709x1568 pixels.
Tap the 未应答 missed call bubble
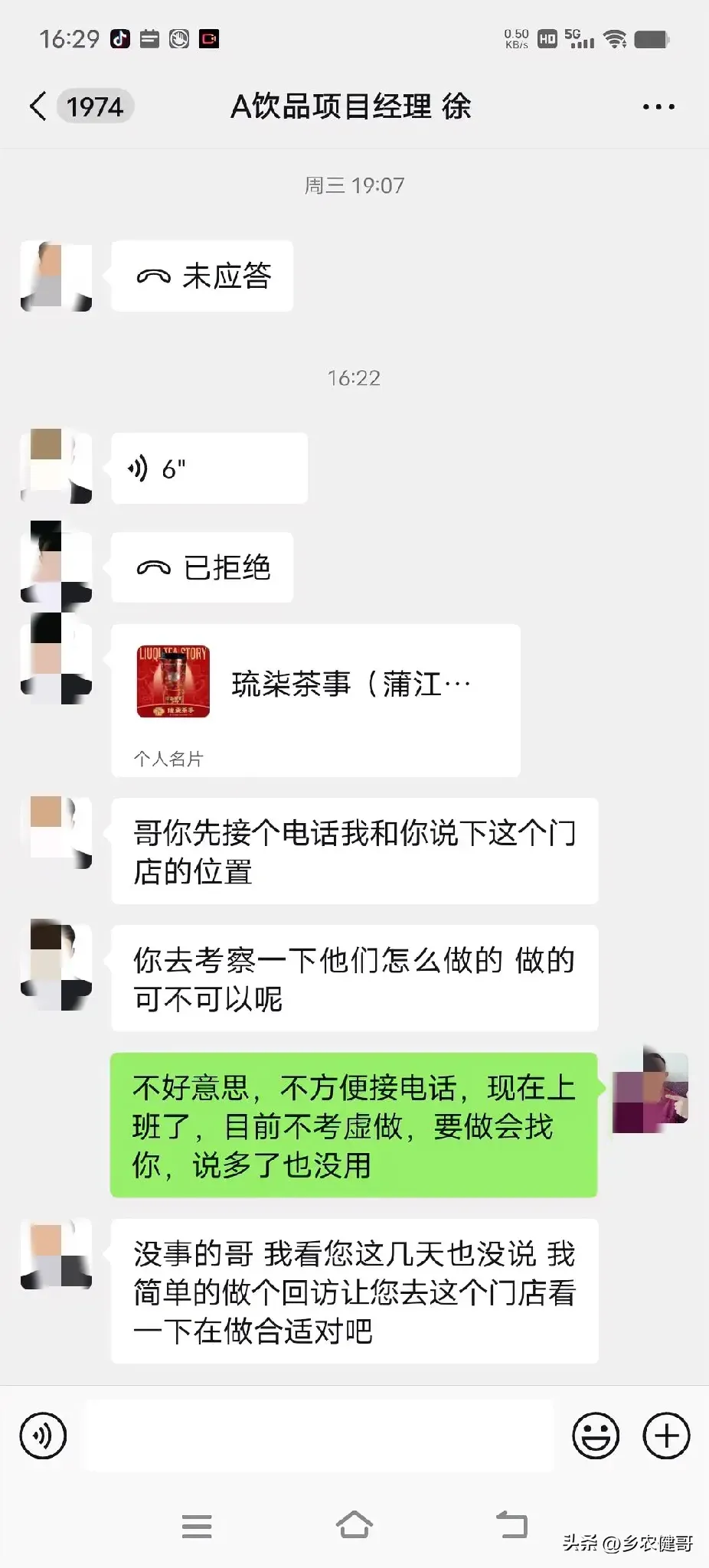202,276
